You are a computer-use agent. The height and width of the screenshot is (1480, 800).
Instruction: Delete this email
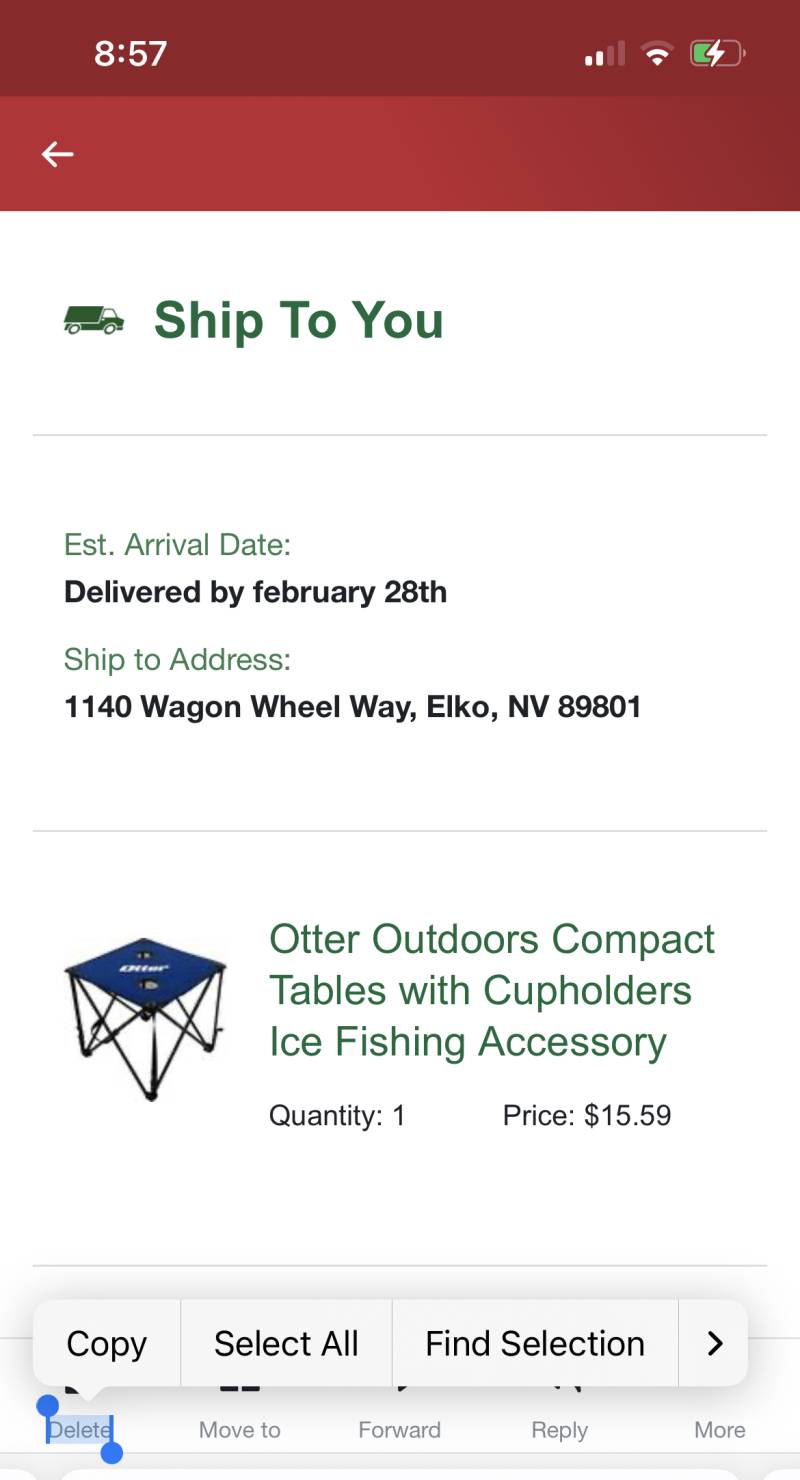point(80,1429)
